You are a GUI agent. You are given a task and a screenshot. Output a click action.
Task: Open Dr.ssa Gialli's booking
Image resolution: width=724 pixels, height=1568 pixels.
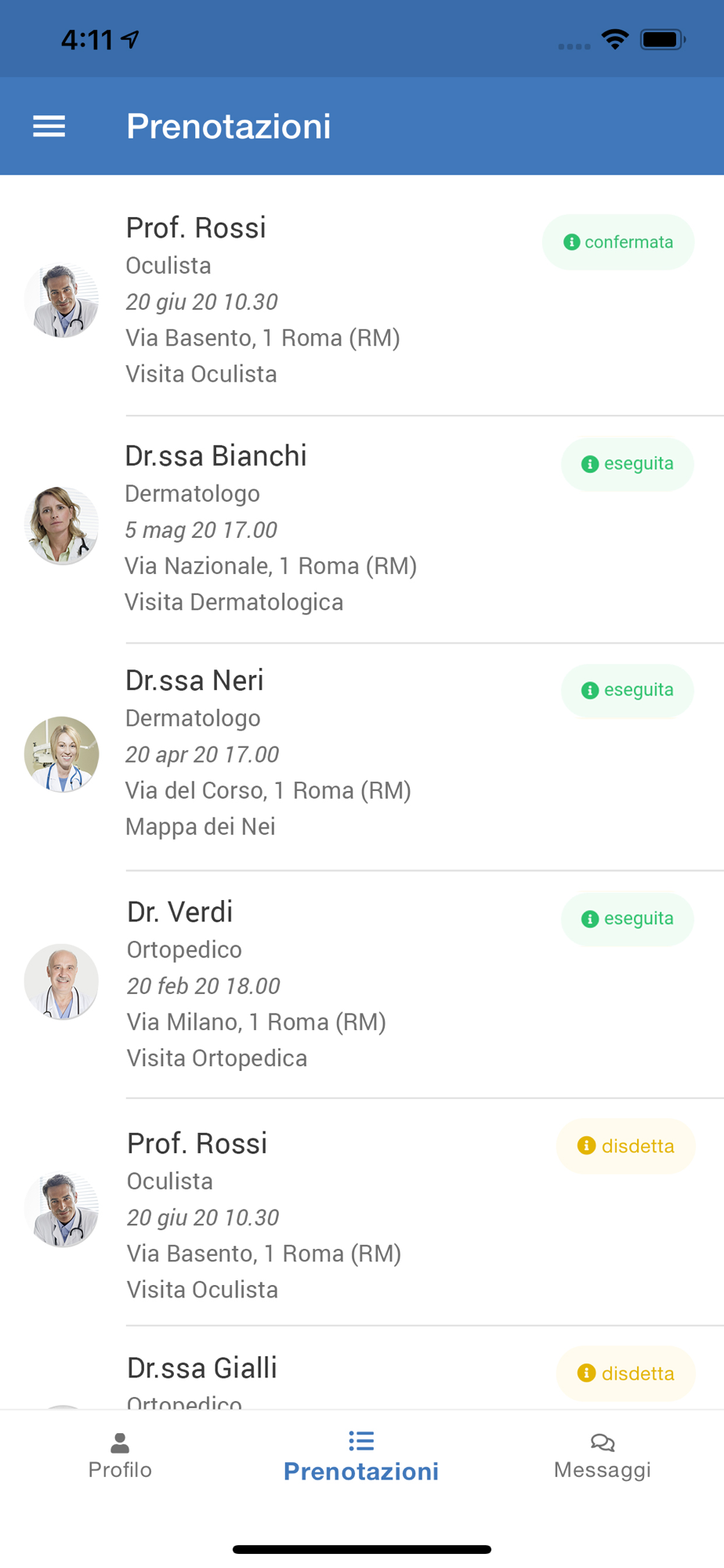(x=313, y=1380)
